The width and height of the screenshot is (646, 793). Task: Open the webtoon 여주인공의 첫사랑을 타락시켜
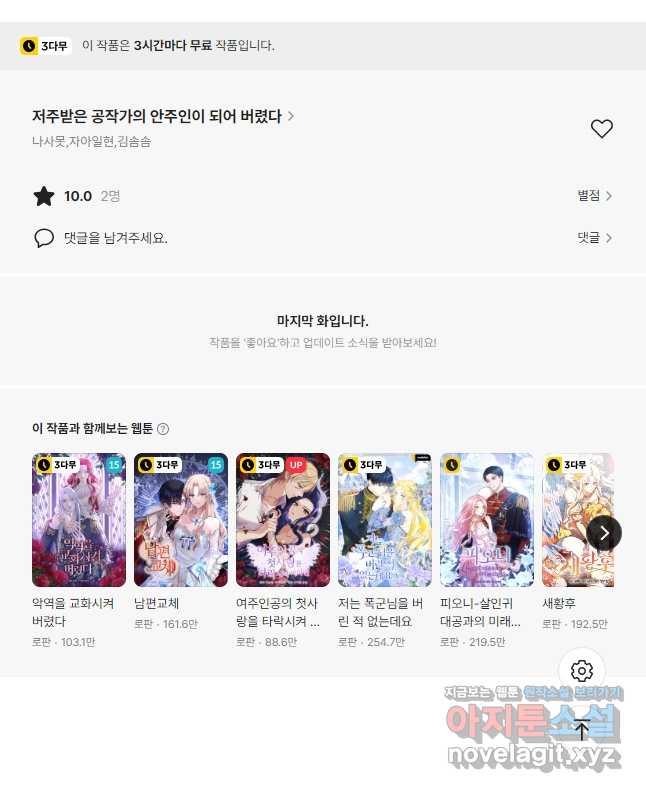283,520
